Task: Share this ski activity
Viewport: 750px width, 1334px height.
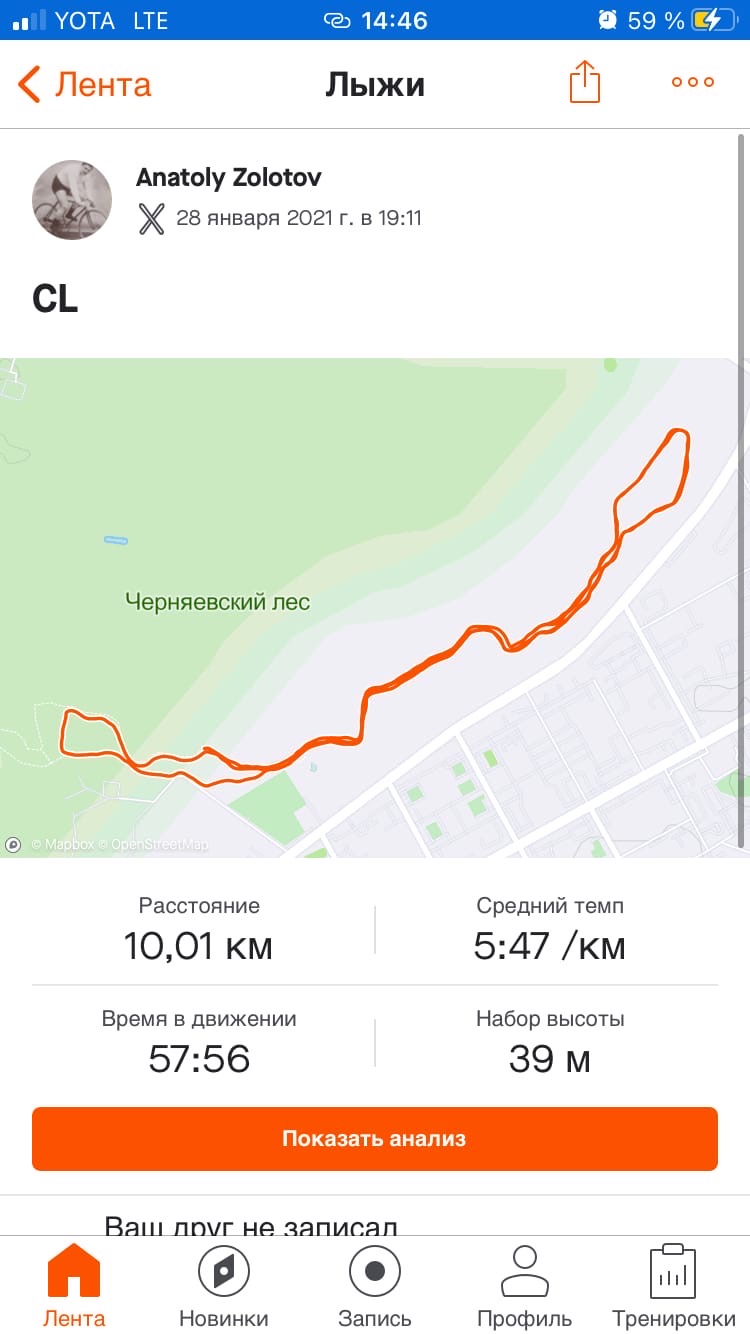Action: click(585, 82)
